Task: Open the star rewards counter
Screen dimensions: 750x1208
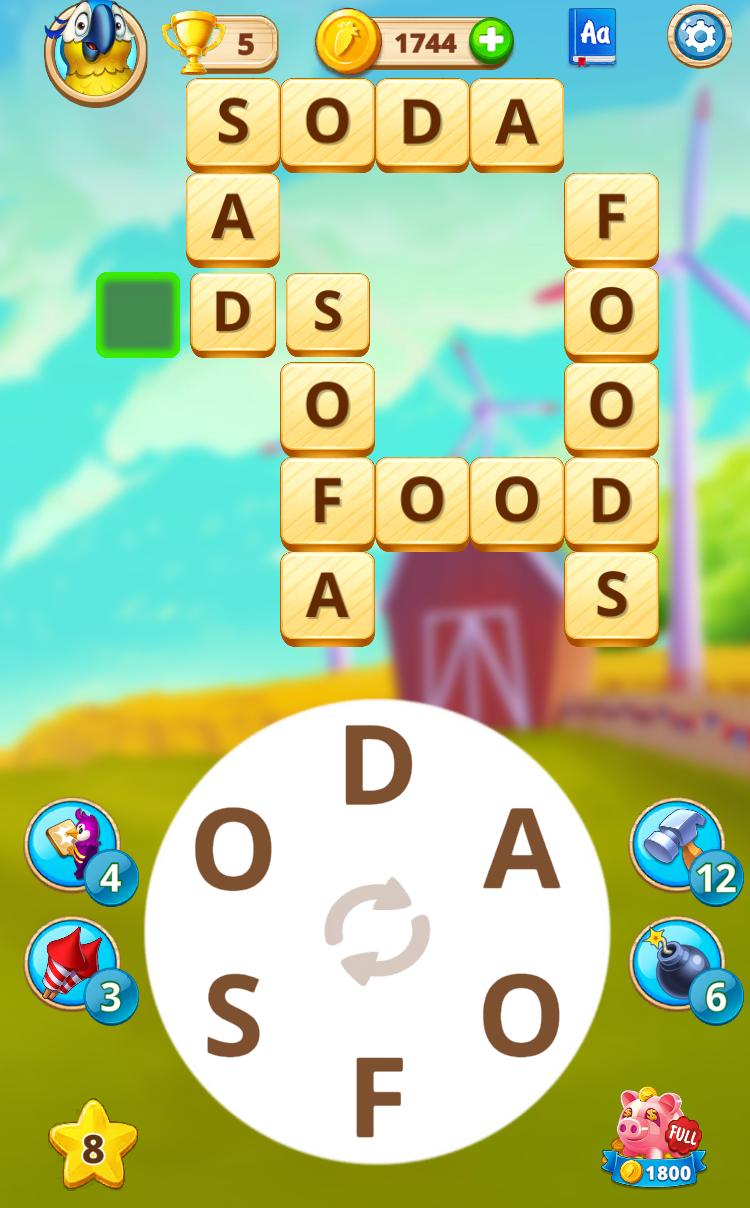Action: [x=92, y=1147]
